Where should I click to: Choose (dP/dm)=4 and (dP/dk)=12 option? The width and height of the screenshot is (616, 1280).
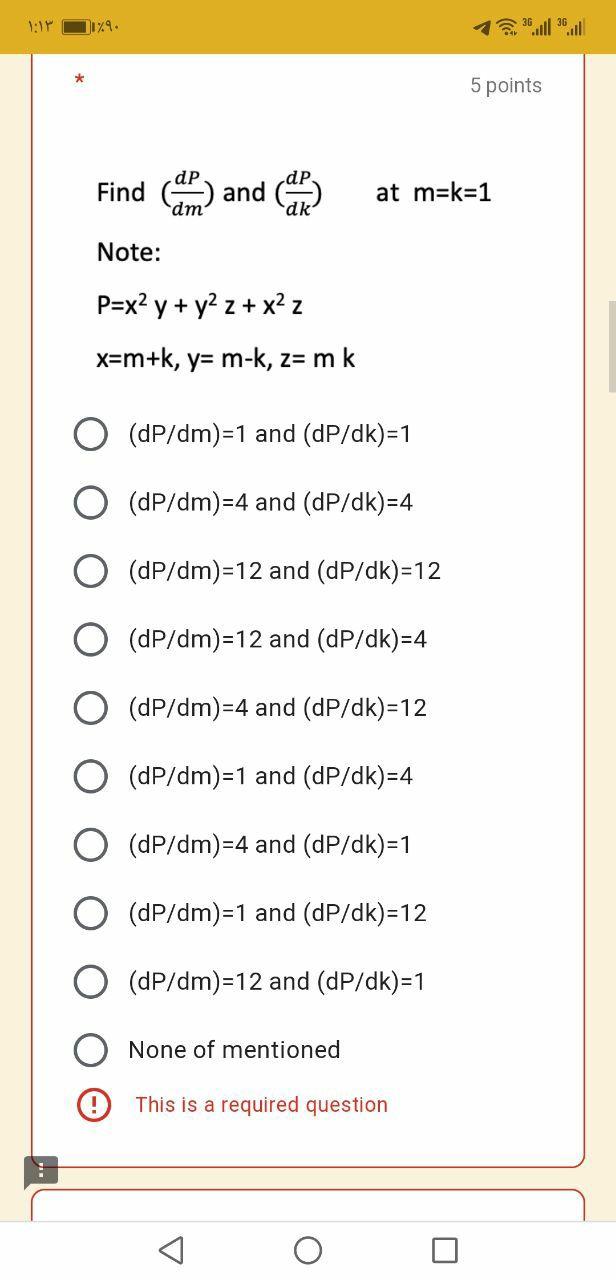click(91, 708)
